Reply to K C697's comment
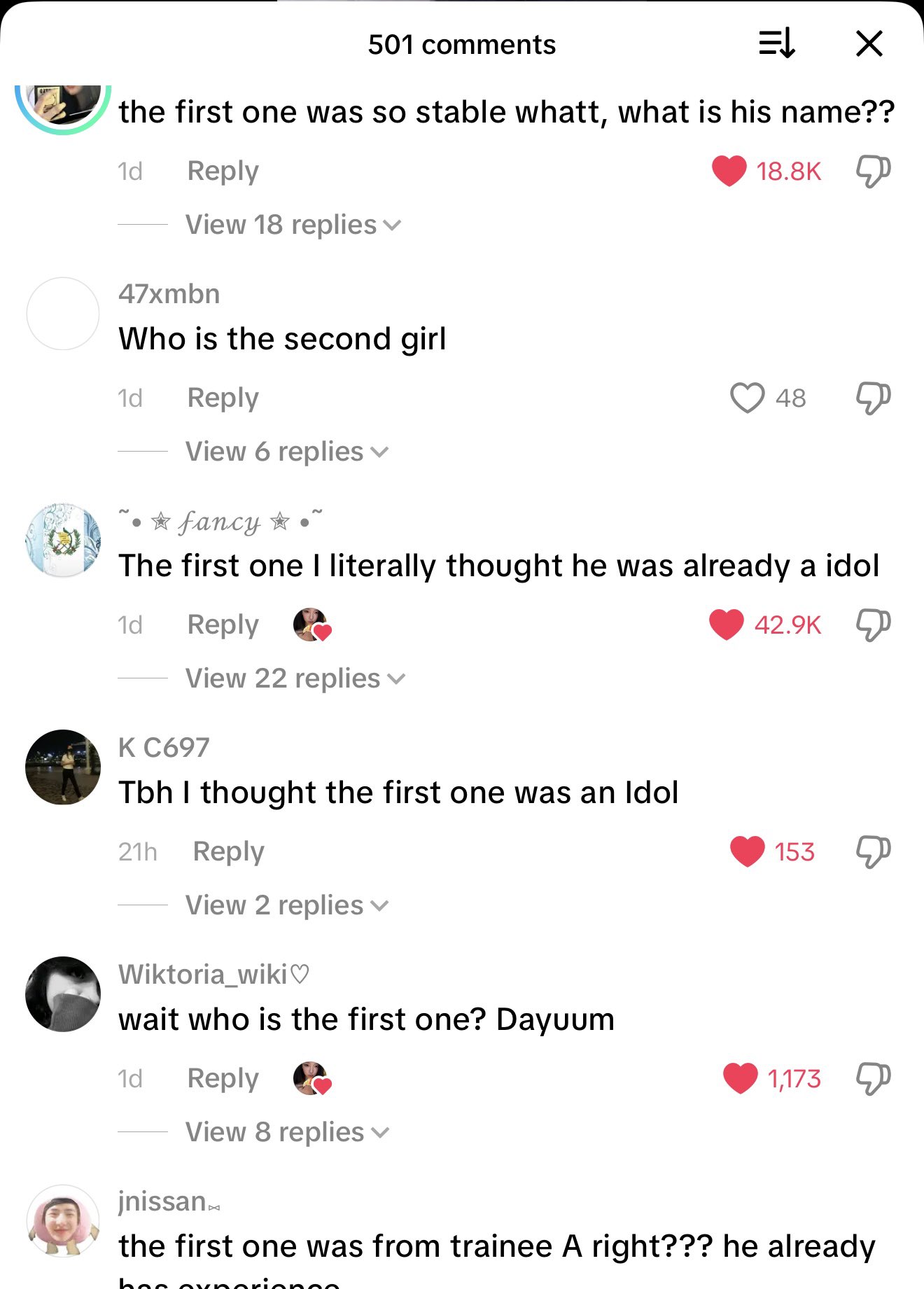924x1289 pixels. click(x=228, y=851)
